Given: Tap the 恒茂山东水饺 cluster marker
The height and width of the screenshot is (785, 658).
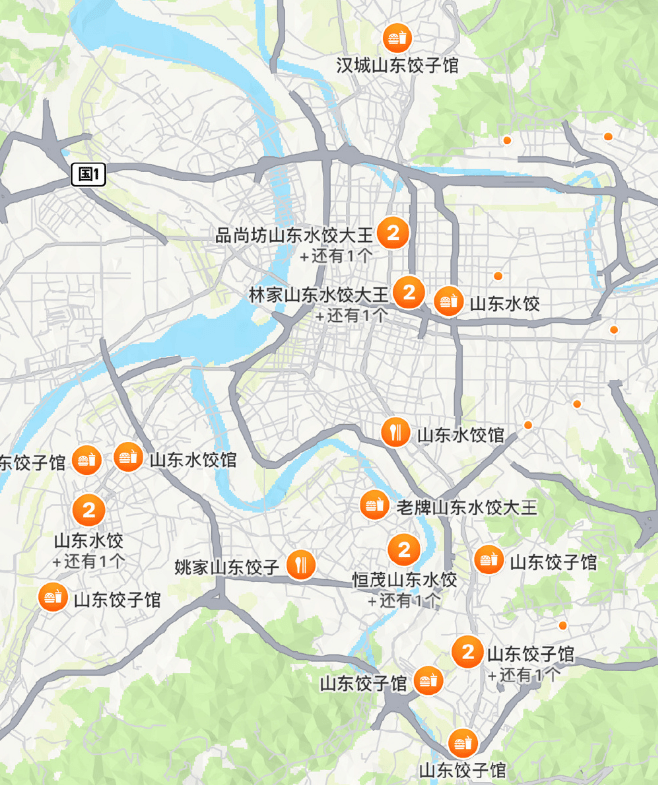Looking at the screenshot, I should pos(404,549).
